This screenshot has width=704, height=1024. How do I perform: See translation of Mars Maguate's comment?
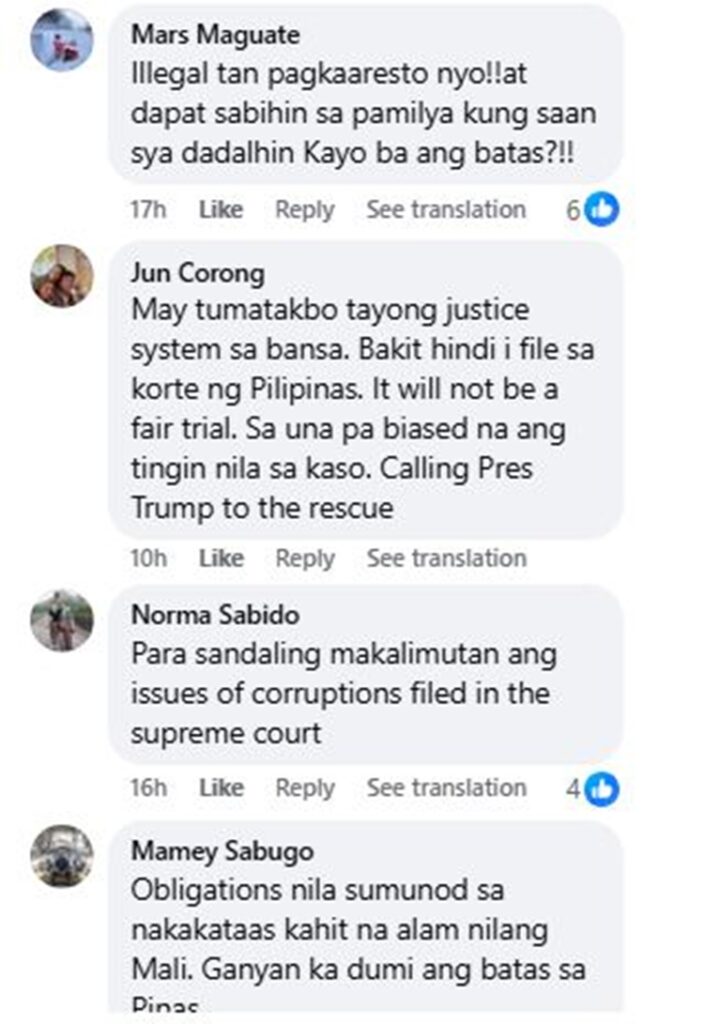[445, 210]
